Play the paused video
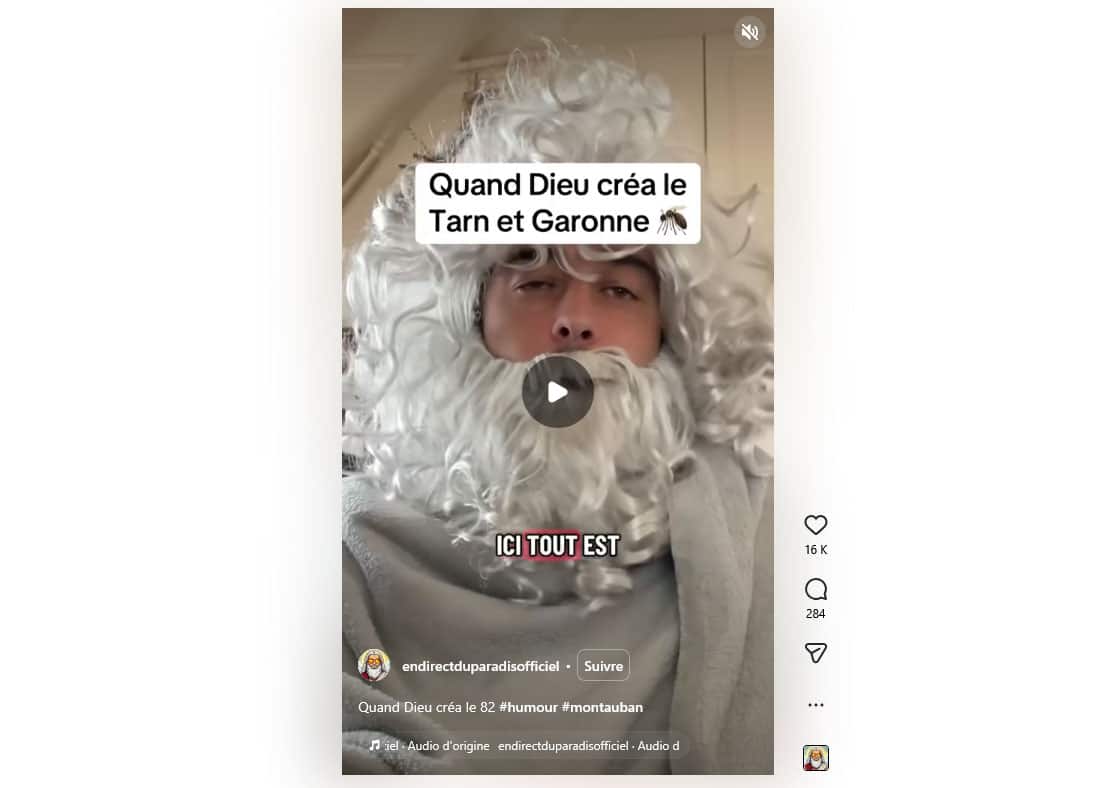Image resolution: width=1117 pixels, height=788 pixels. click(x=557, y=392)
